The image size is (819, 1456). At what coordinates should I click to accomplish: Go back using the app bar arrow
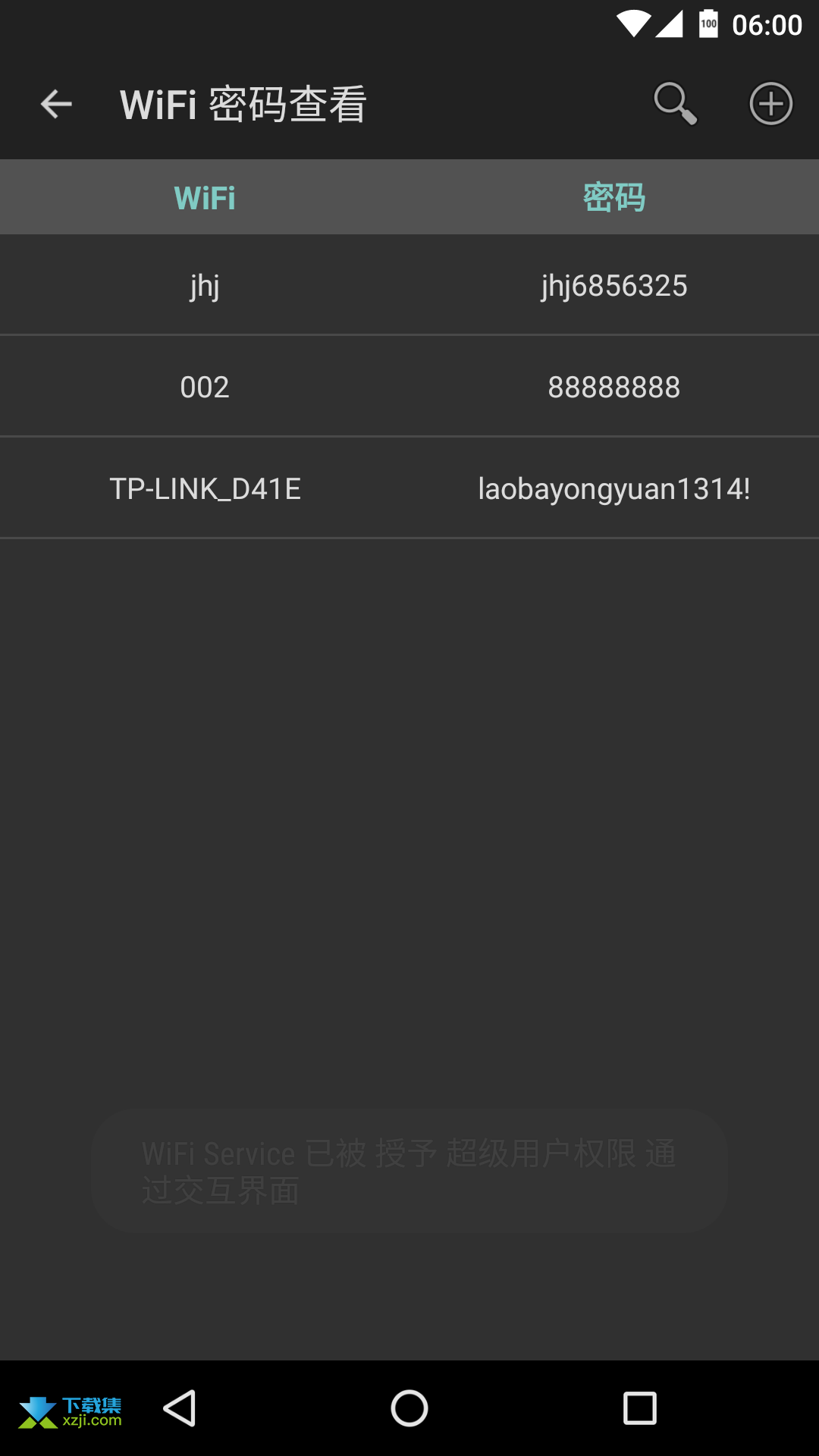(56, 104)
